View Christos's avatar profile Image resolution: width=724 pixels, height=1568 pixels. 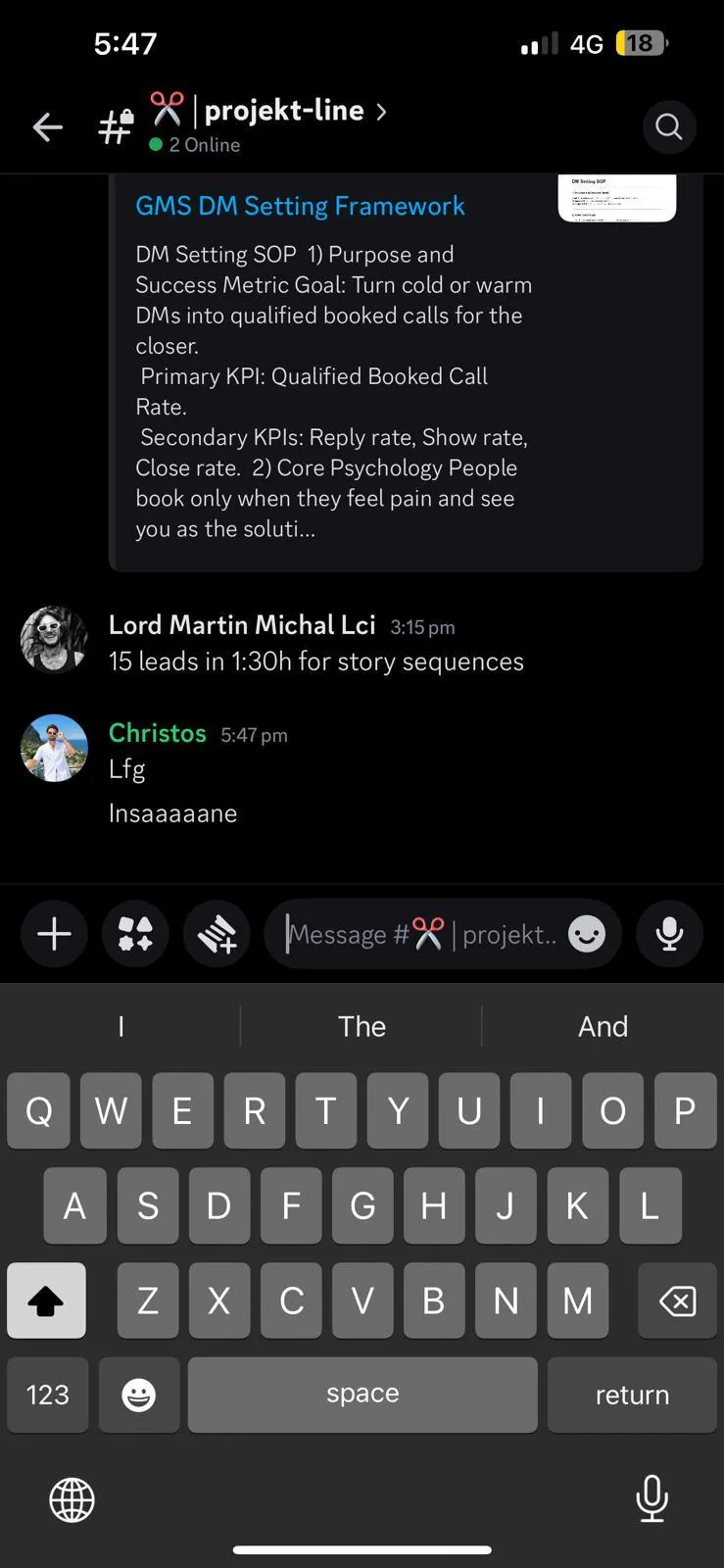[x=54, y=748]
